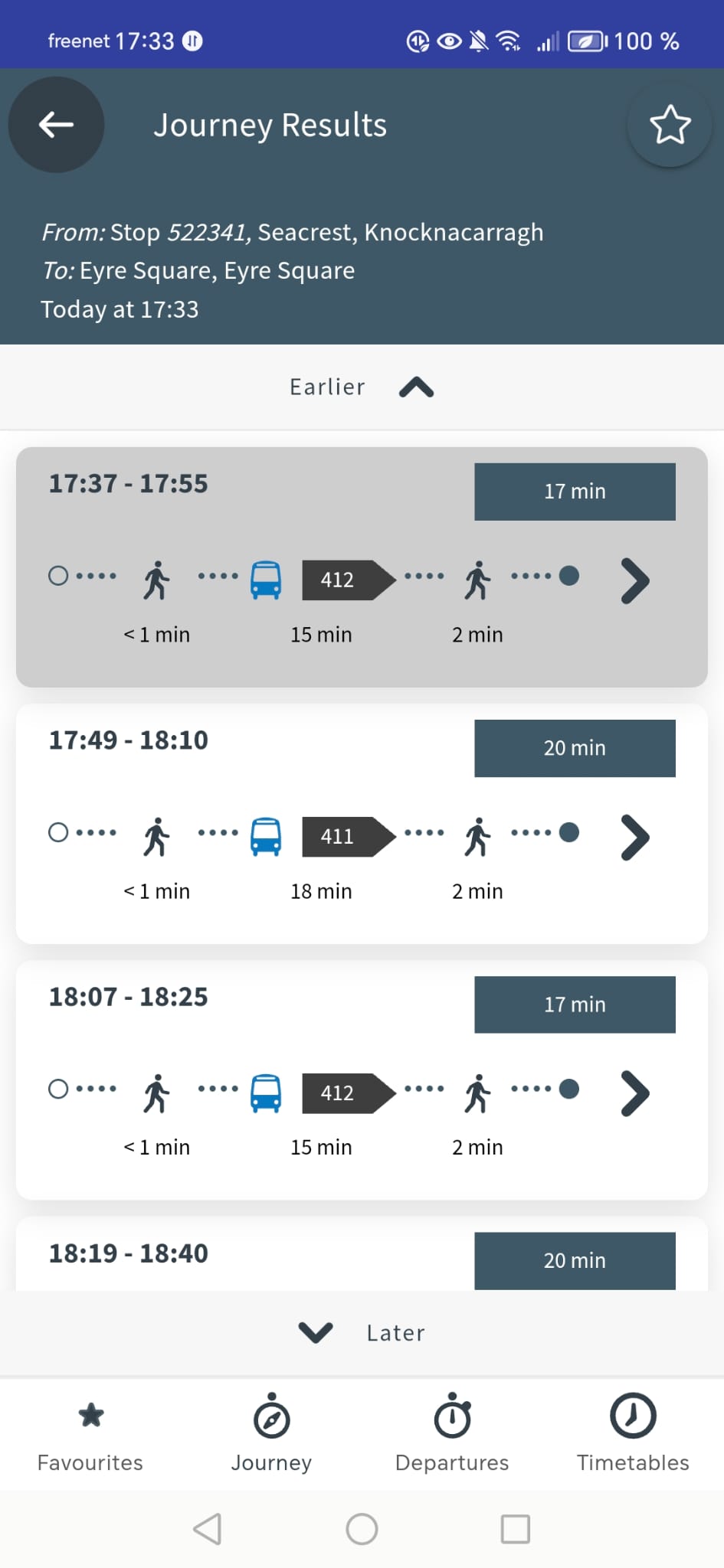Open recent apps via the square button
The width and height of the screenshot is (724, 1568).
(515, 1529)
